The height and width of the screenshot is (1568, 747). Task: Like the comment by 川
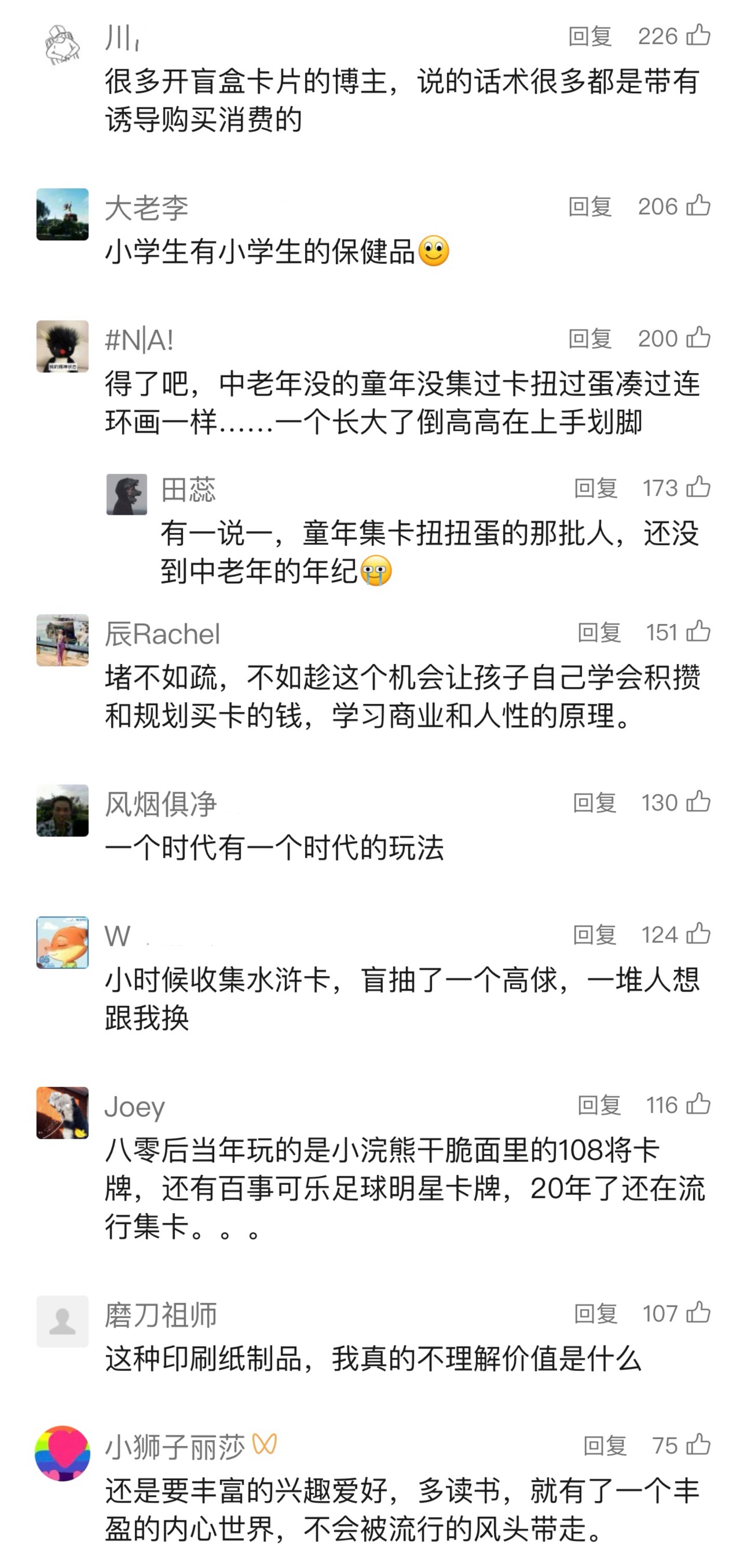(698, 35)
